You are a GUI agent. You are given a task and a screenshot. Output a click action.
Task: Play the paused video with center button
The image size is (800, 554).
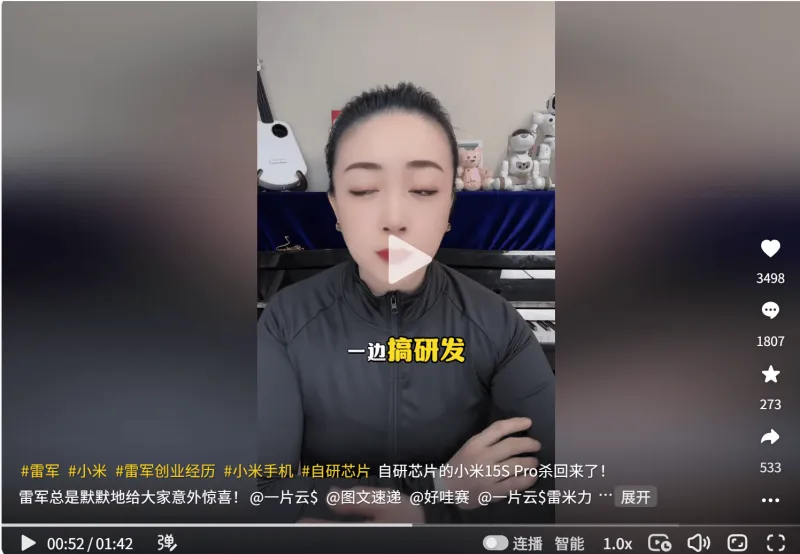pyautogui.click(x=407, y=260)
